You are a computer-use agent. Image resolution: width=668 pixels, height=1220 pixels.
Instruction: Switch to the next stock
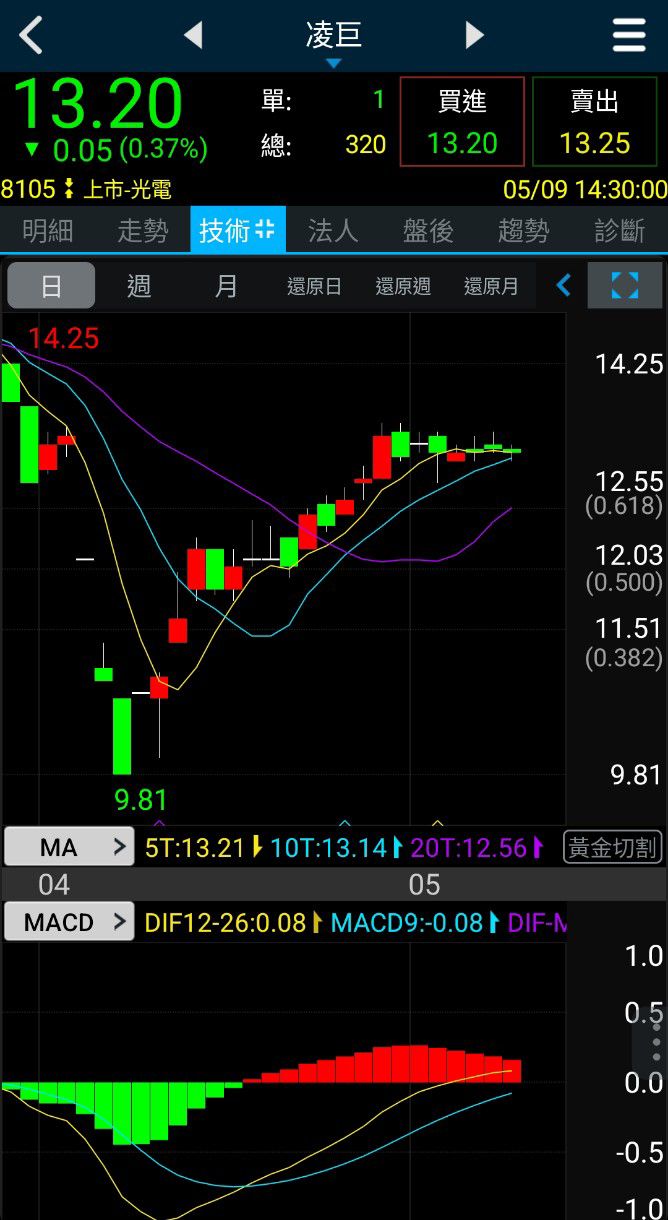click(x=474, y=36)
